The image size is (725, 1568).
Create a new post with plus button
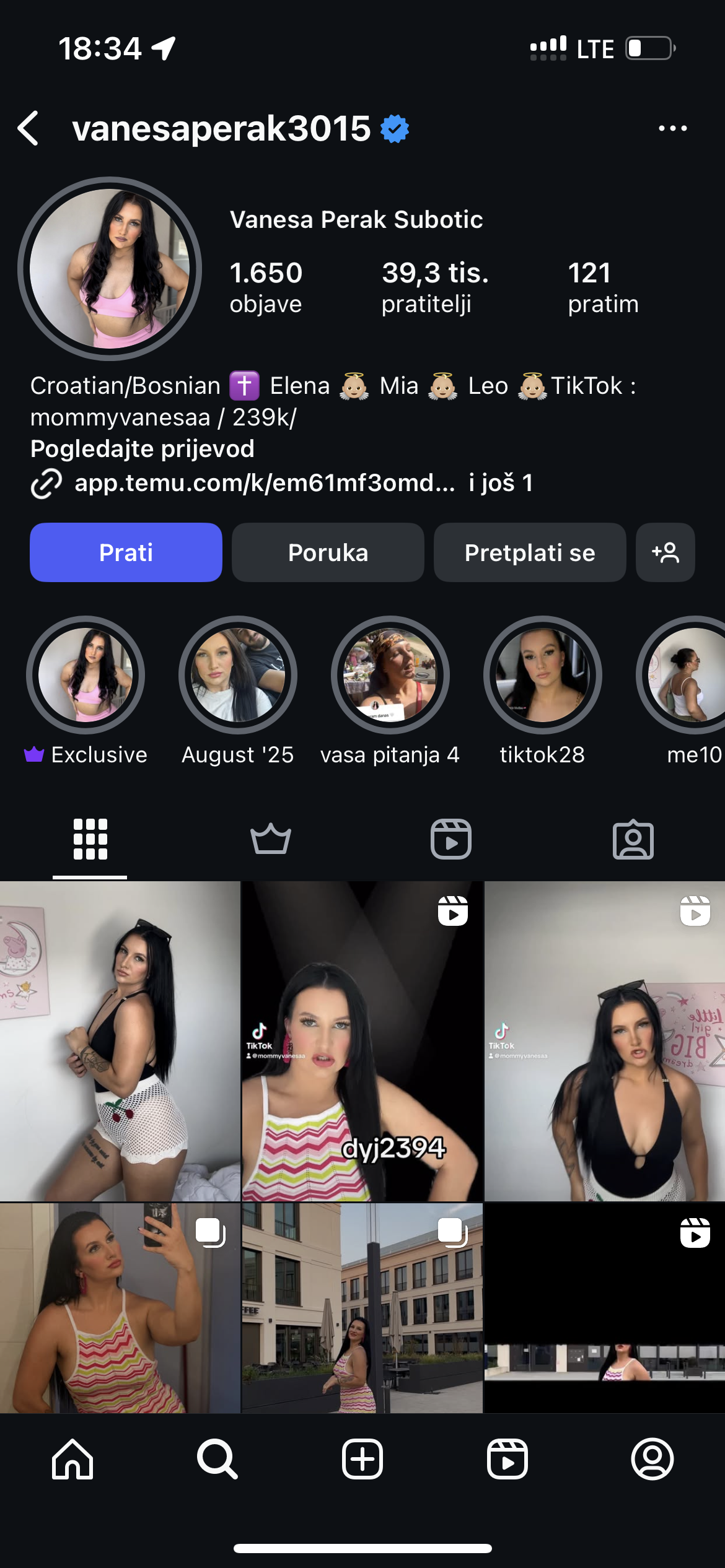(x=362, y=1459)
